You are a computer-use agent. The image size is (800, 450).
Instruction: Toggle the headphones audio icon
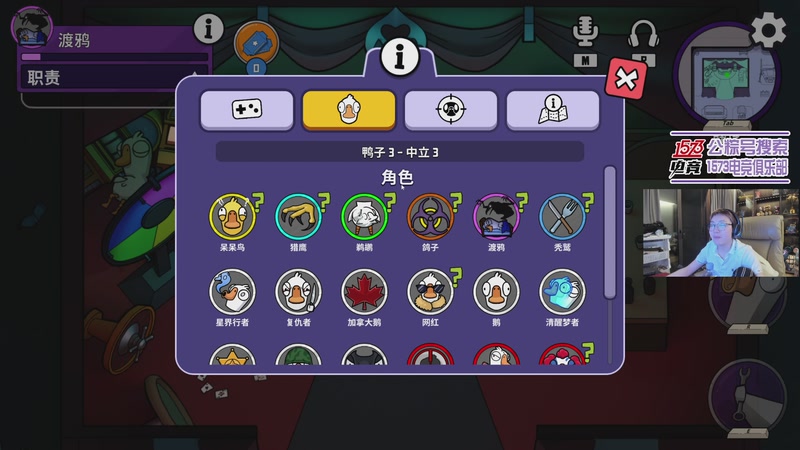643,35
